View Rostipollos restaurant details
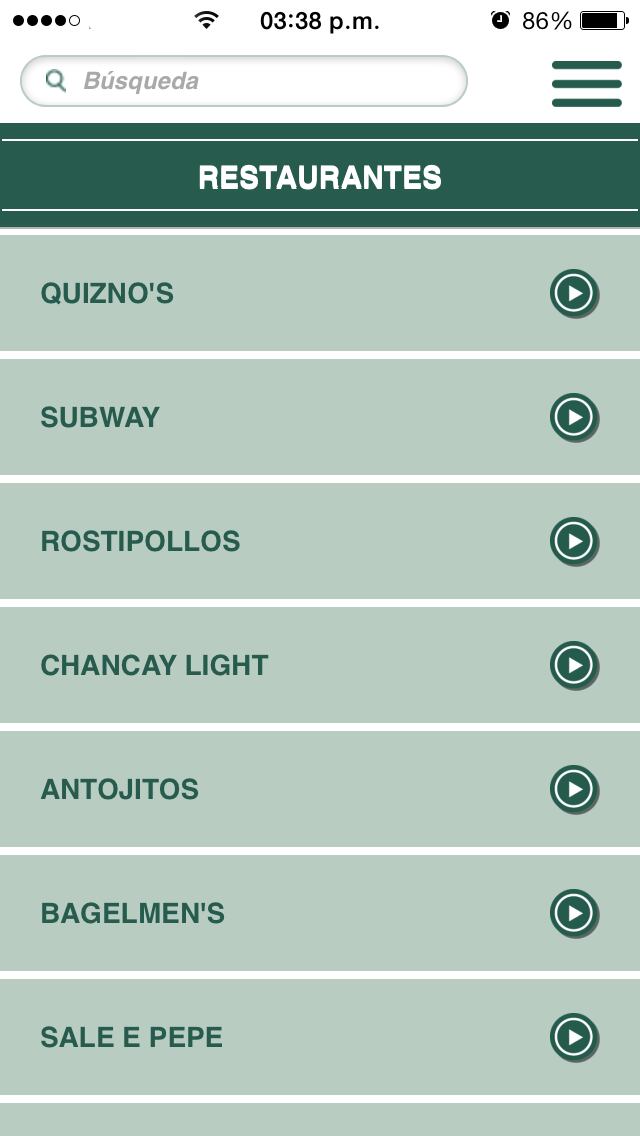Screen dimensions: 640x1136 pos(320,541)
